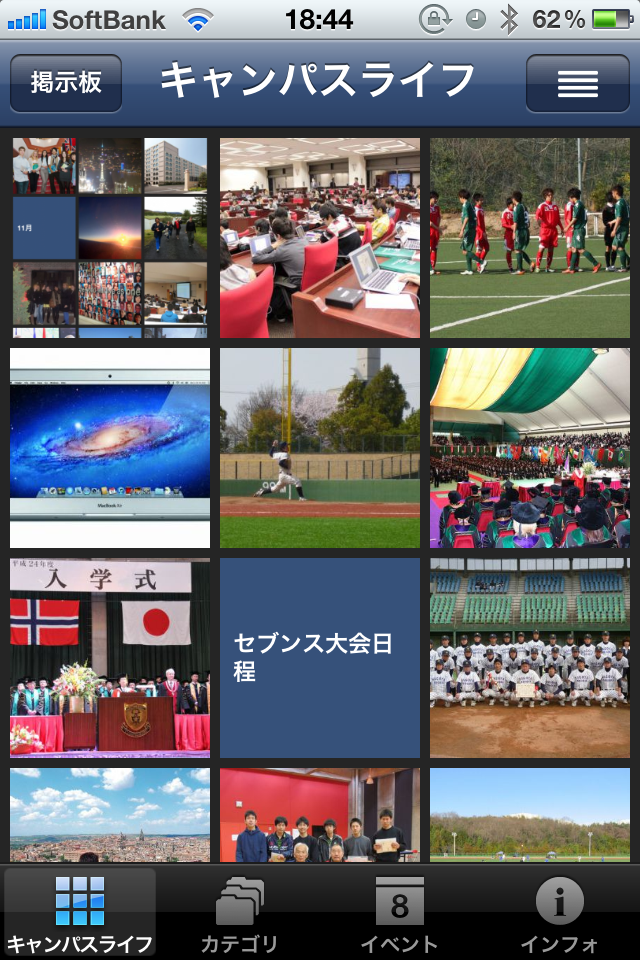Open the イベント tab

point(400,915)
